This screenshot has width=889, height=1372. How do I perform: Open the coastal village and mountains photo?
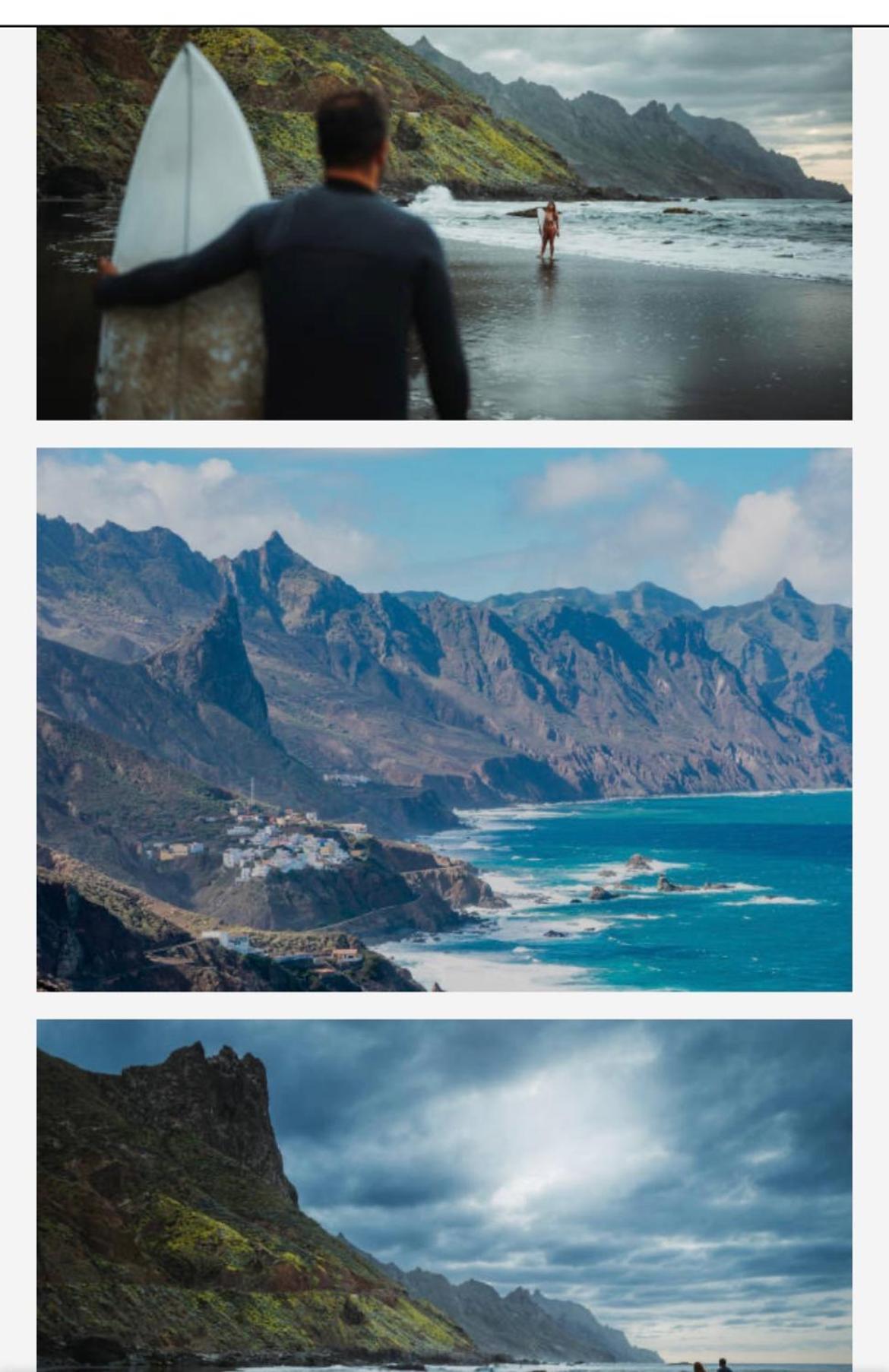tap(444, 719)
